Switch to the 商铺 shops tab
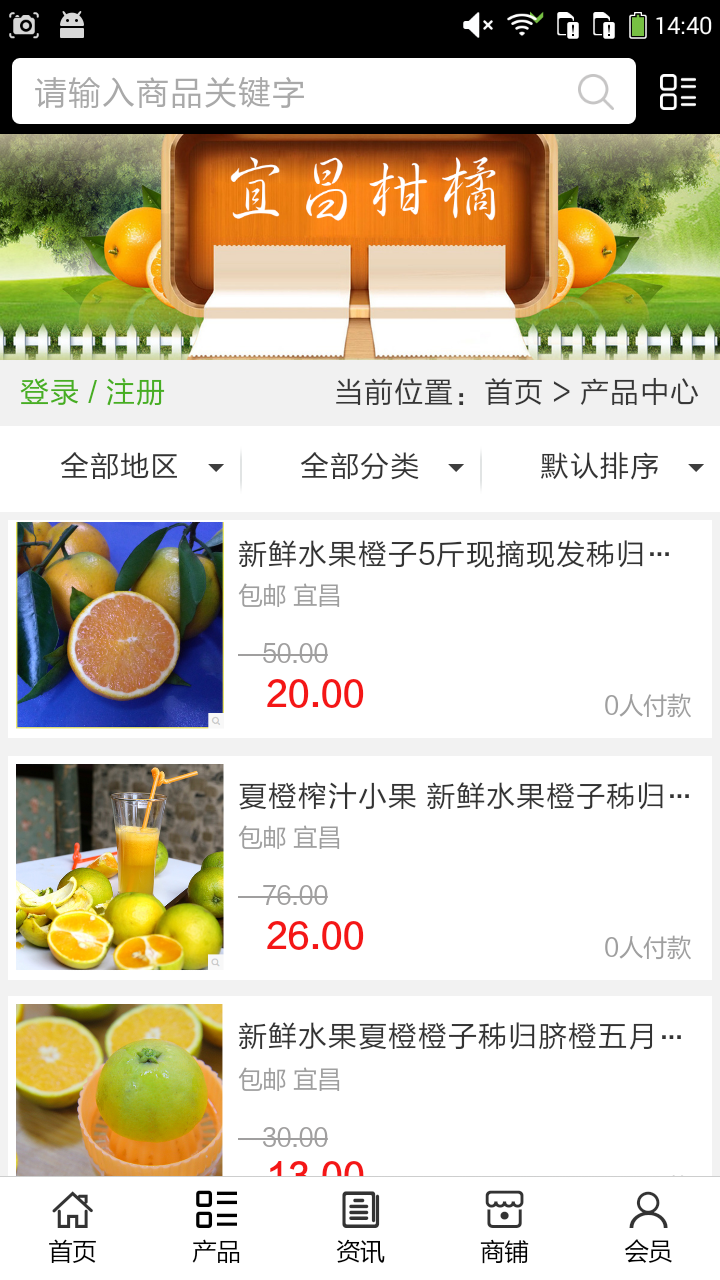 pyautogui.click(x=504, y=1227)
